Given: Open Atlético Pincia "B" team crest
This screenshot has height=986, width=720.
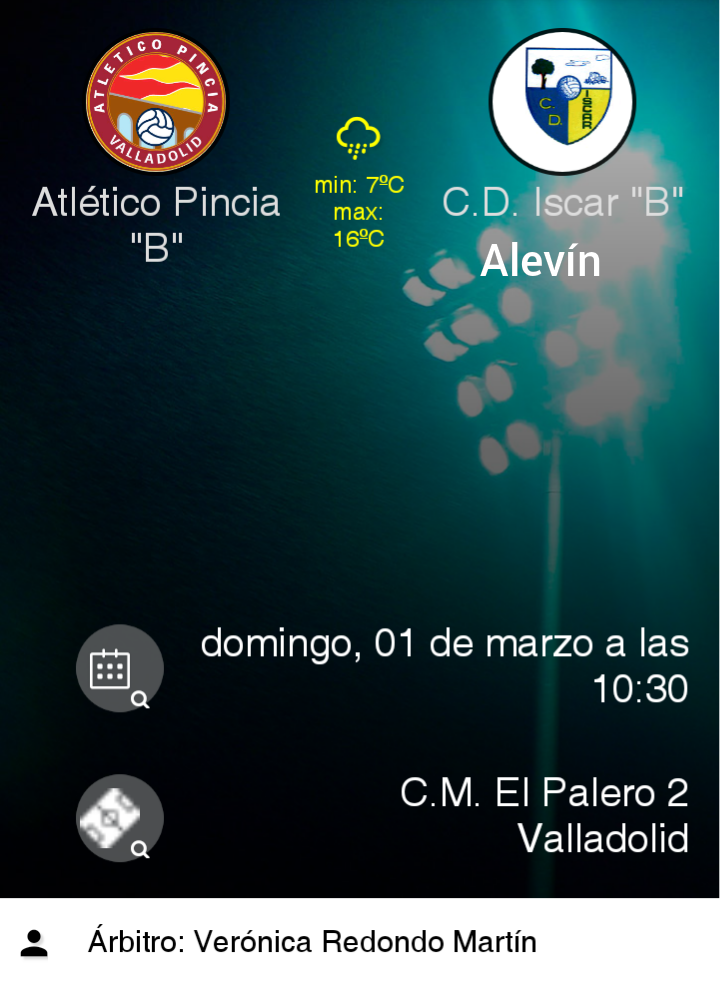Looking at the screenshot, I should coord(156,102).
